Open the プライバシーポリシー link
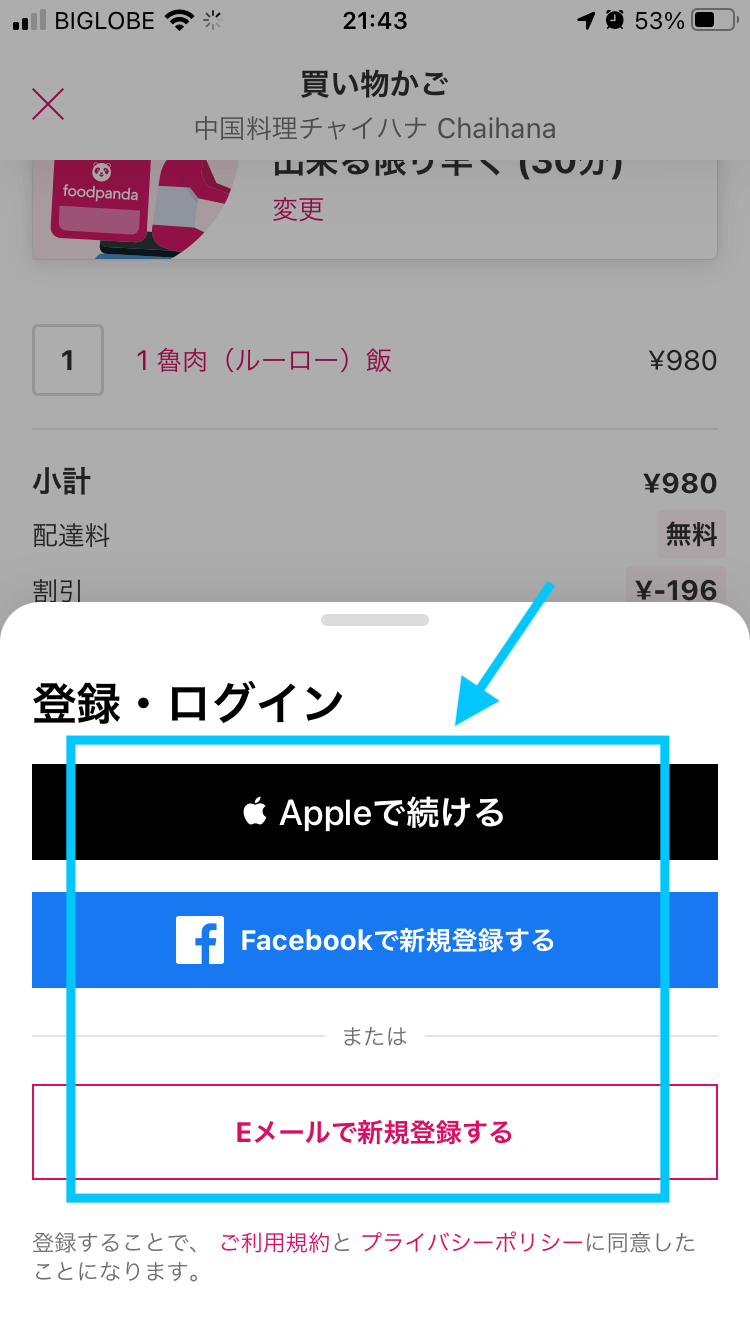This screenshot has height=1334, width=750. (x=471, y=1243)
